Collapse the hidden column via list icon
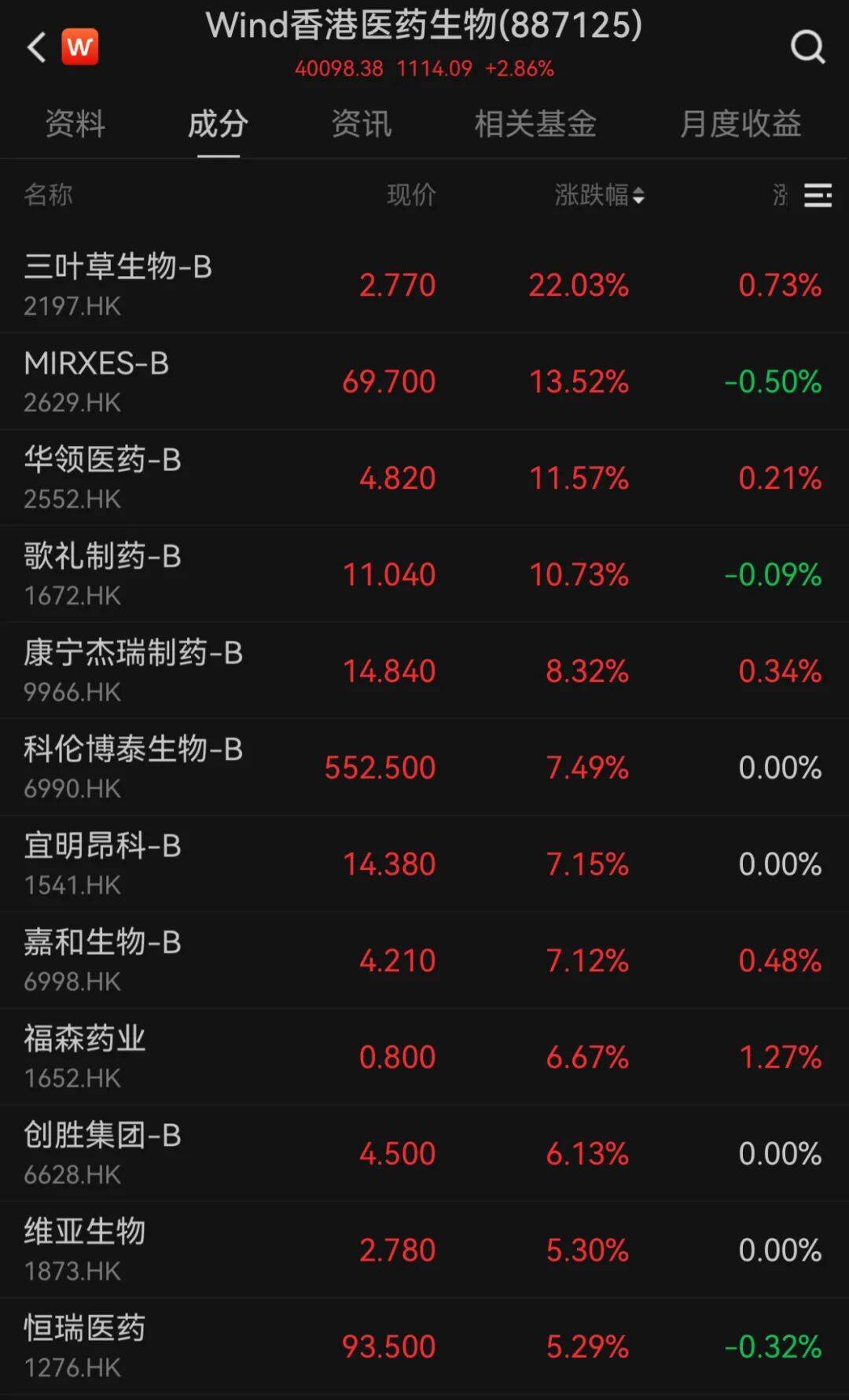Screen dimensions: 849x1400 pyautogui.click(x=818, y=196)
